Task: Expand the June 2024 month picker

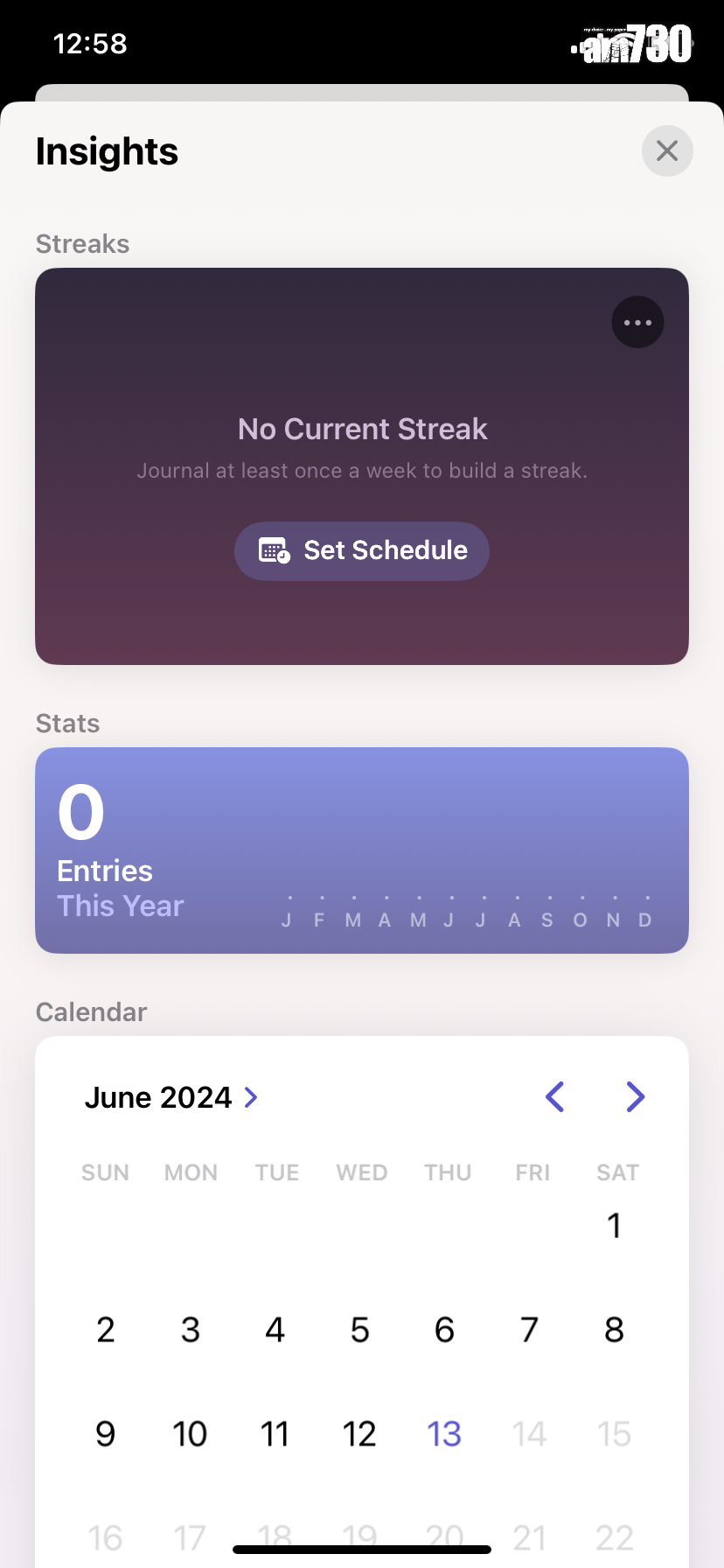Action: coord(171,1097)
